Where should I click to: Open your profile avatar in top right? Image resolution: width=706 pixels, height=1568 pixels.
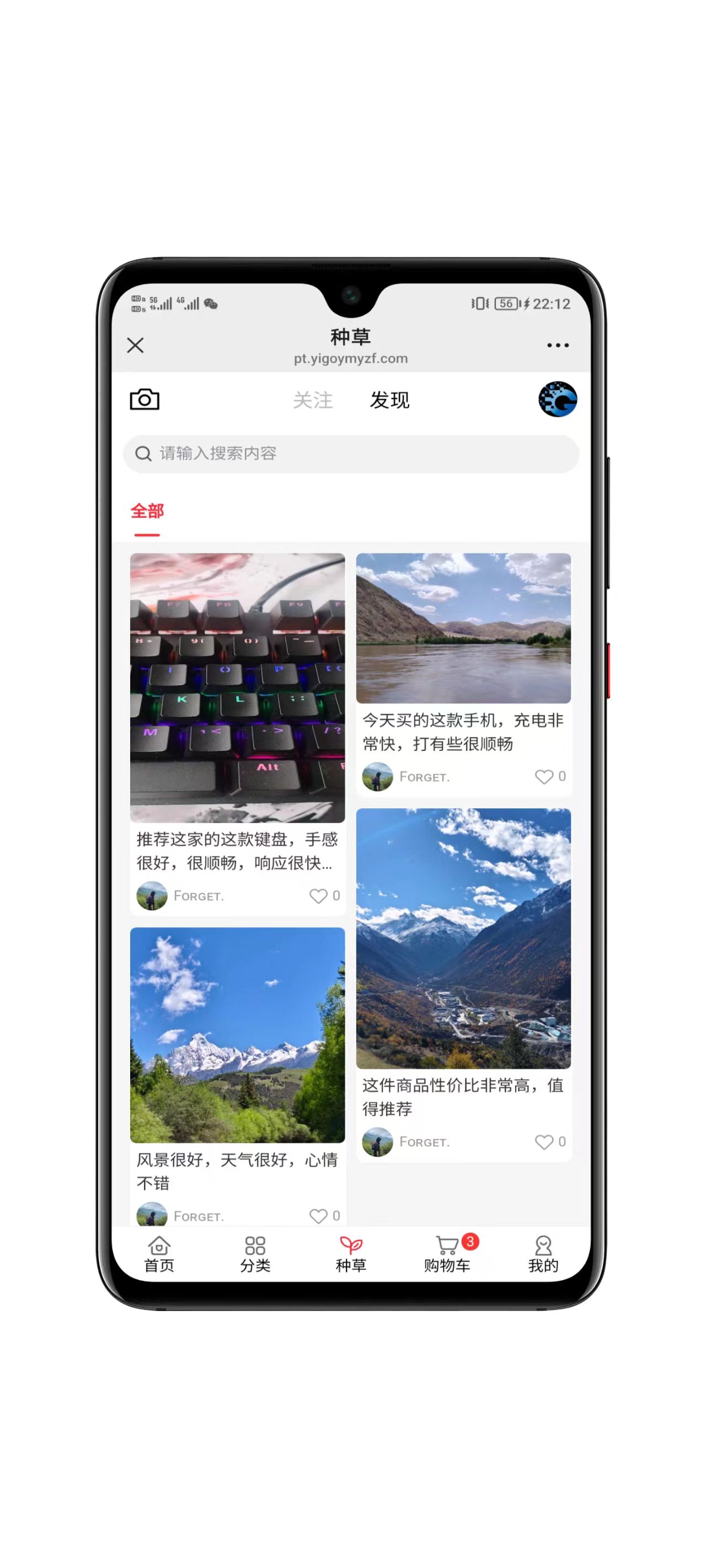[x=558, y=400]
